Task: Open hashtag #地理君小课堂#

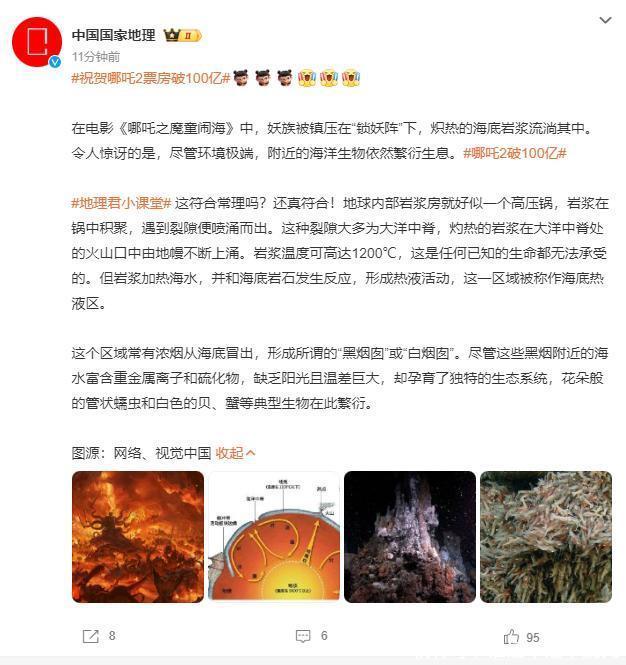Action: pos(121,203)
